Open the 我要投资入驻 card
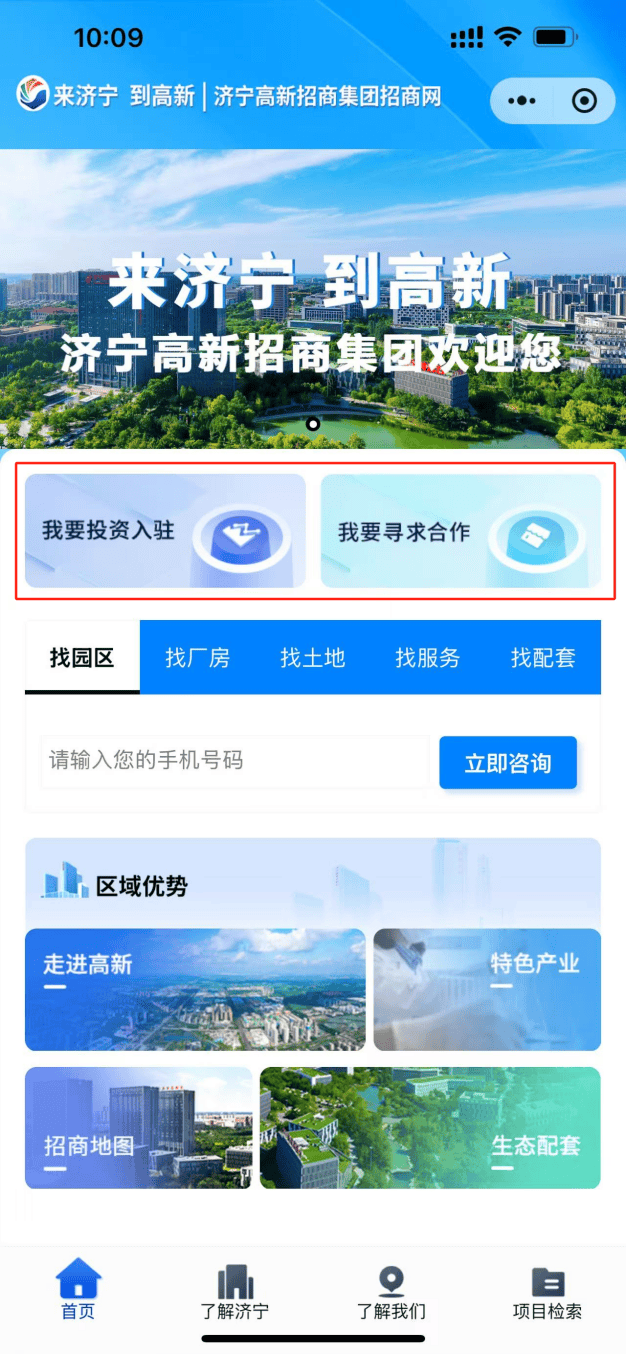Image resolution: width=626 pixels, height=1354 pixels. [165, 531]
